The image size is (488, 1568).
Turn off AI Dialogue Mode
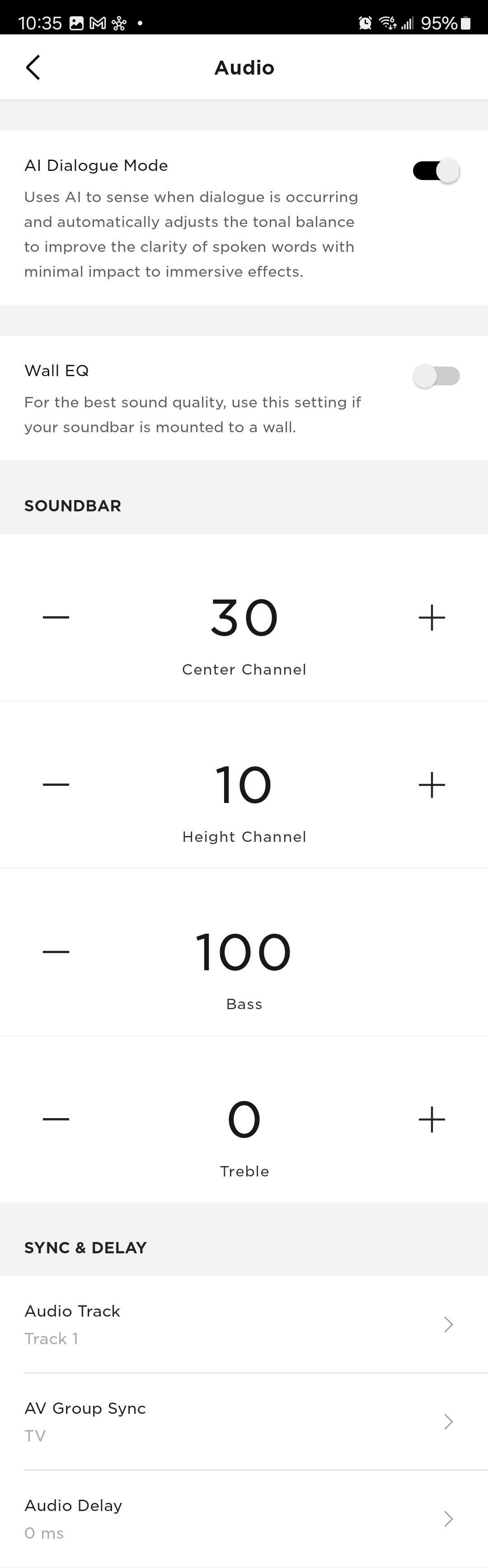436,171
